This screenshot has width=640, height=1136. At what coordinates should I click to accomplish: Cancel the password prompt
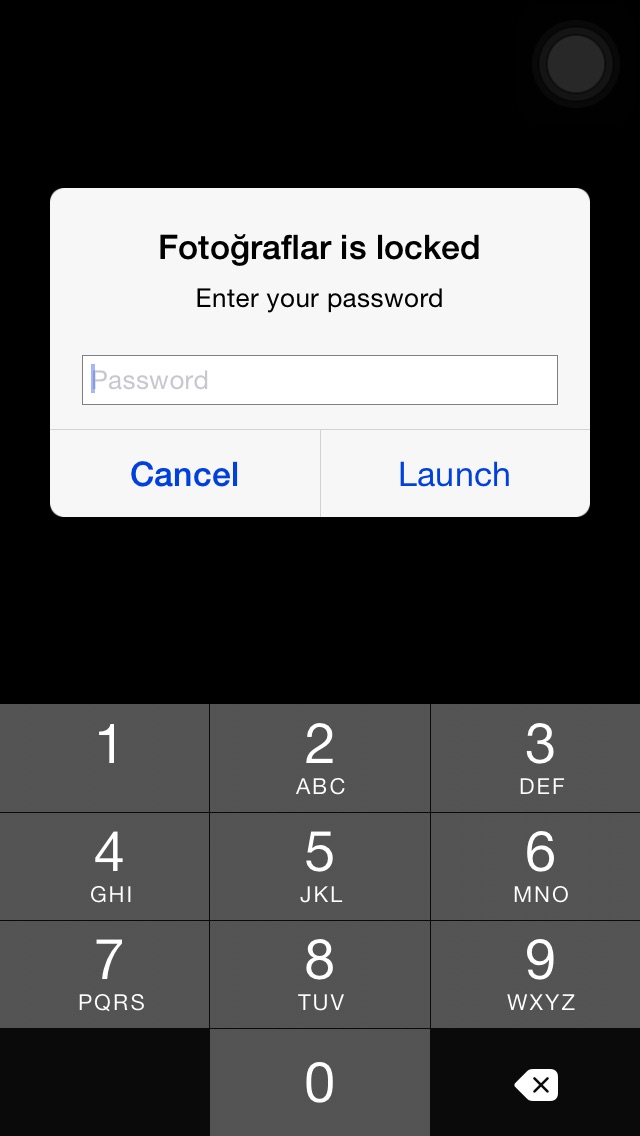(185, 474)
